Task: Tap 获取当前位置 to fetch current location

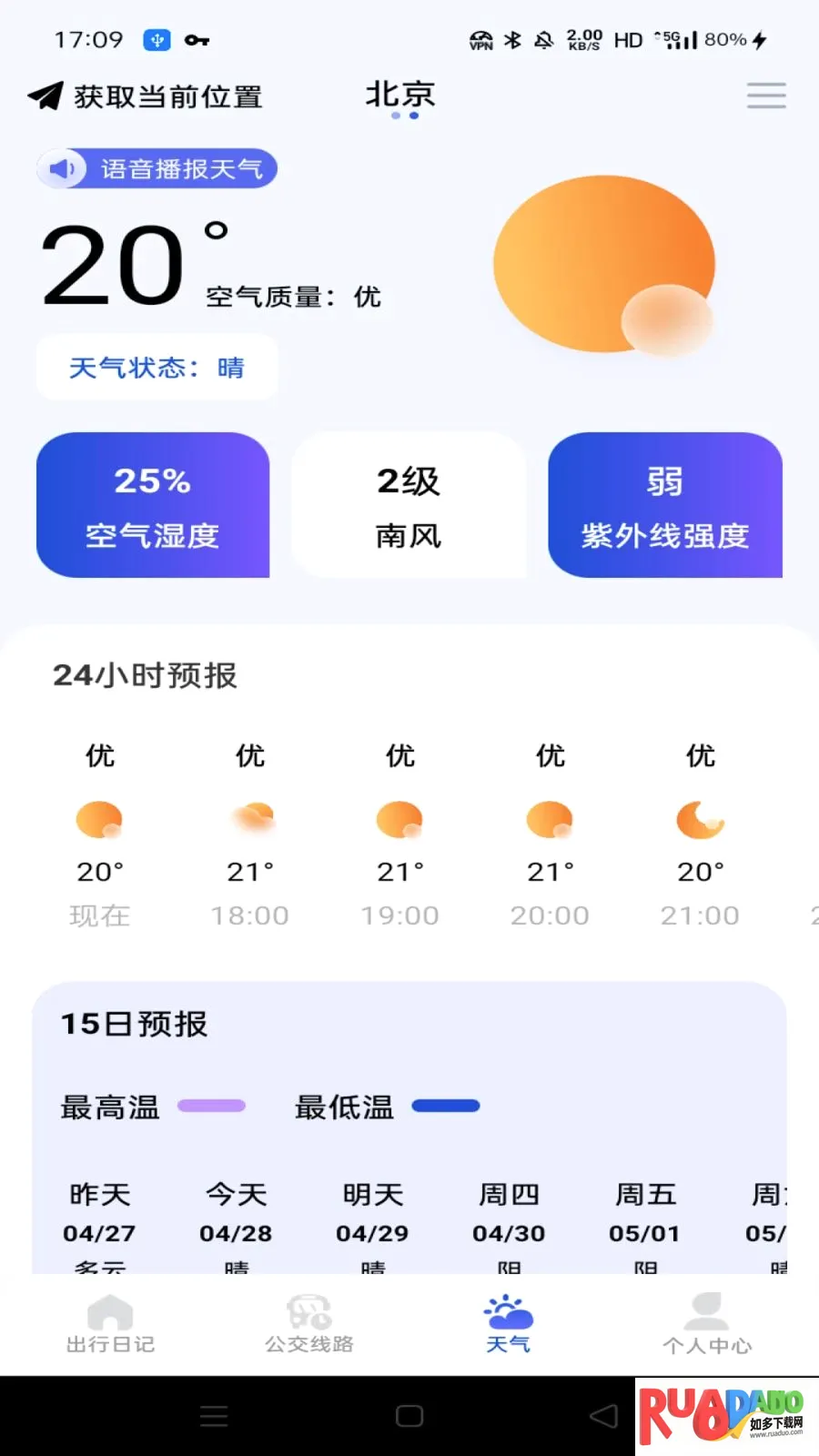Action: click(x=146, y=96)
